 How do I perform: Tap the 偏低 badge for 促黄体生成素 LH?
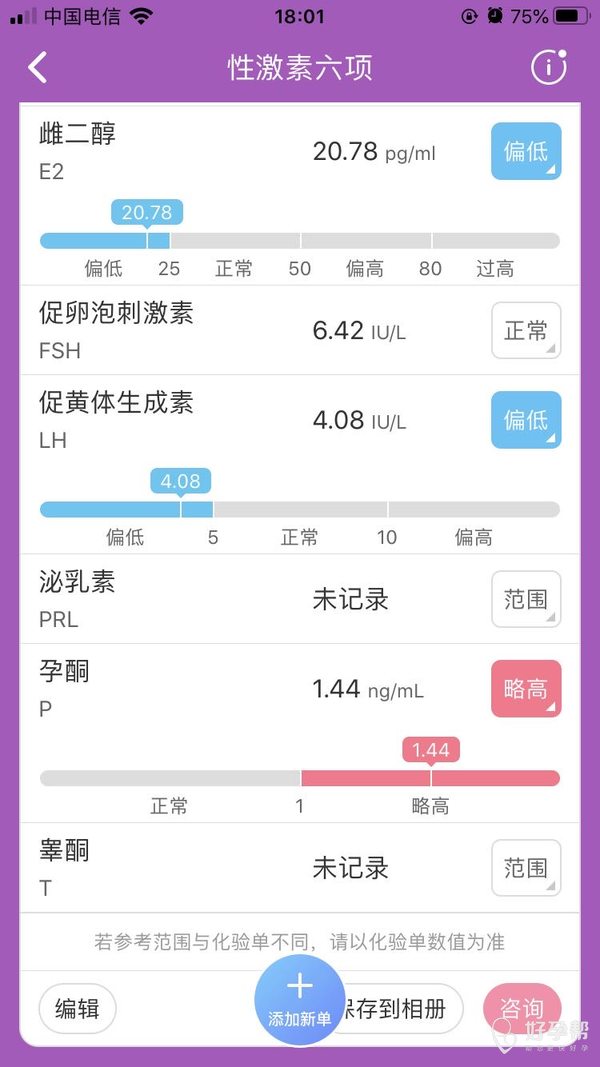click(526, 420)
